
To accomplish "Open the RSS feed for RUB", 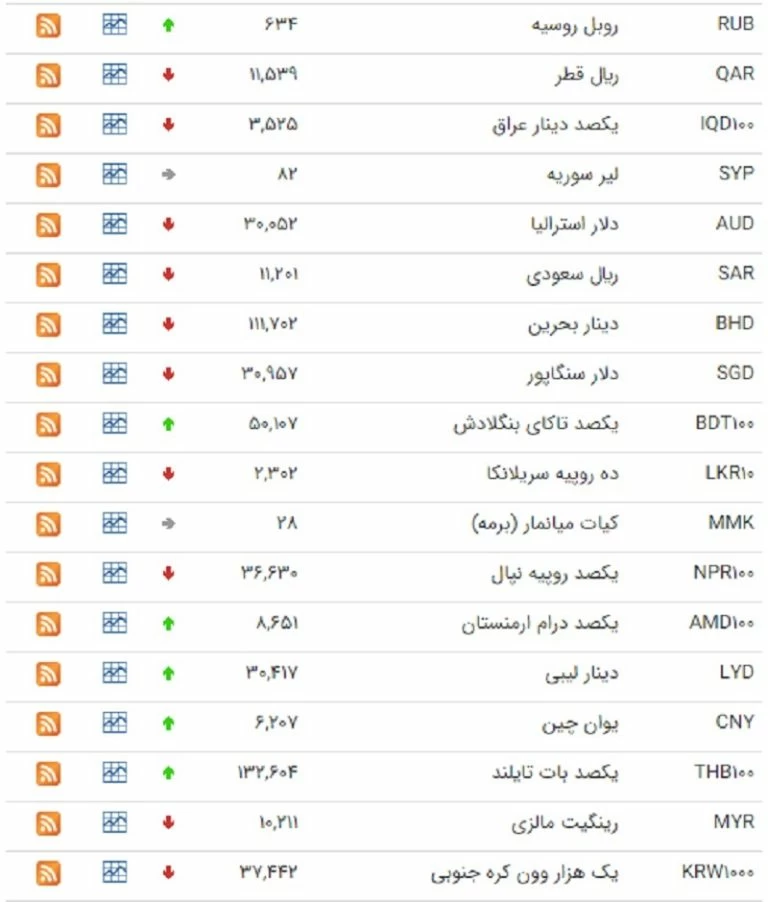I will click(48, 25).
